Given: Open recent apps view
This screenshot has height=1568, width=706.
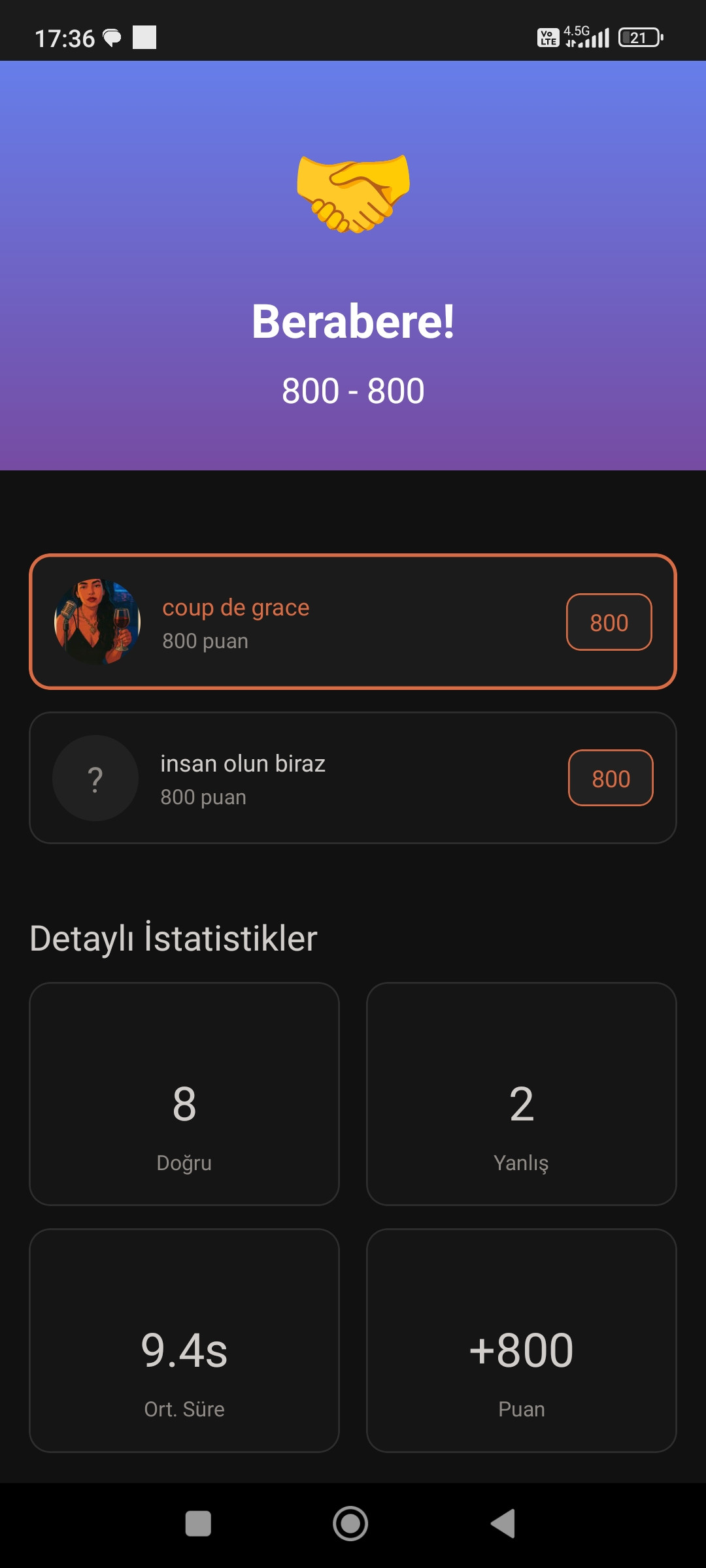Looking at the screenshot, I should click(x=198, y=1524).
